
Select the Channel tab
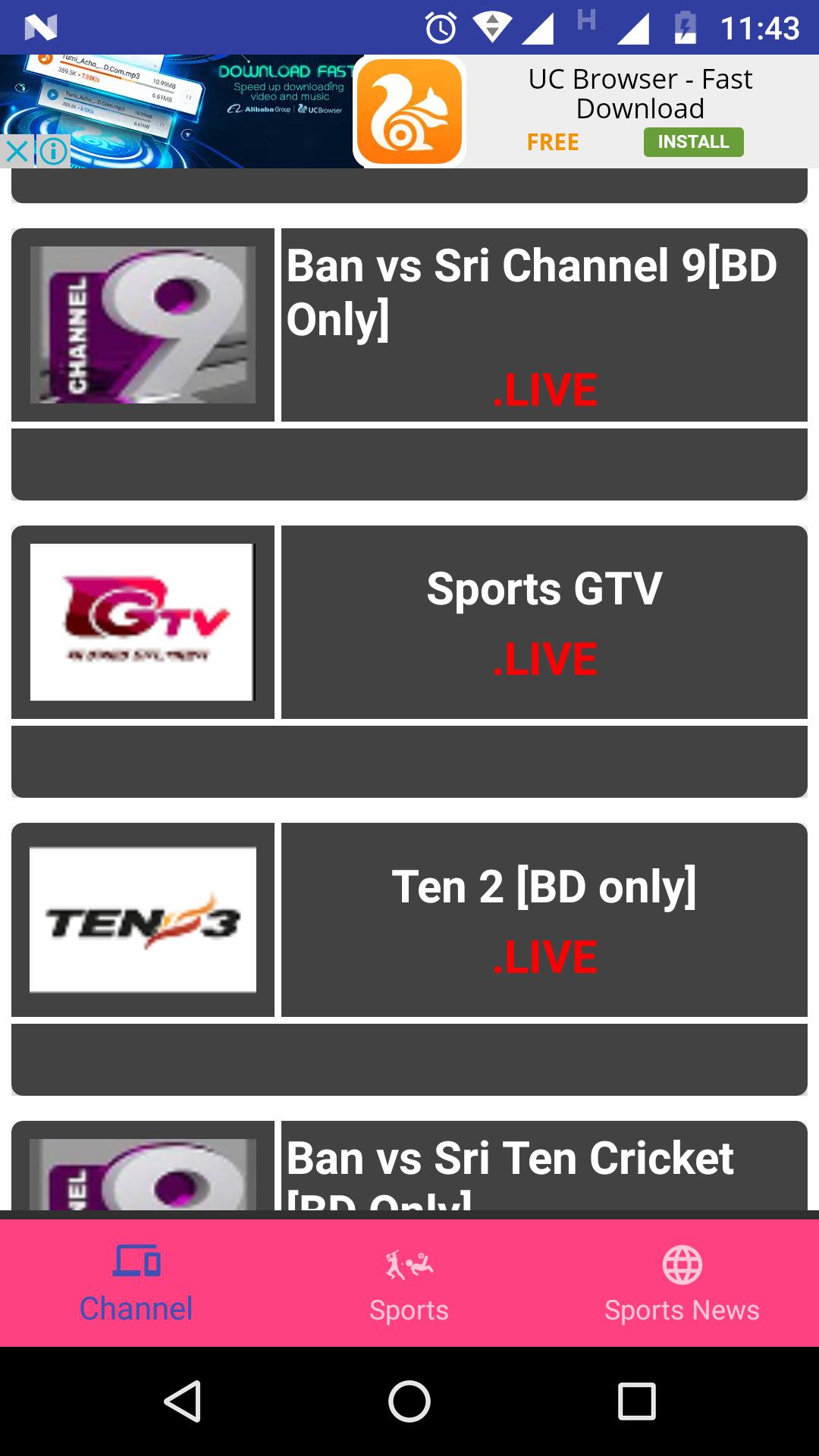(136, 1283)
